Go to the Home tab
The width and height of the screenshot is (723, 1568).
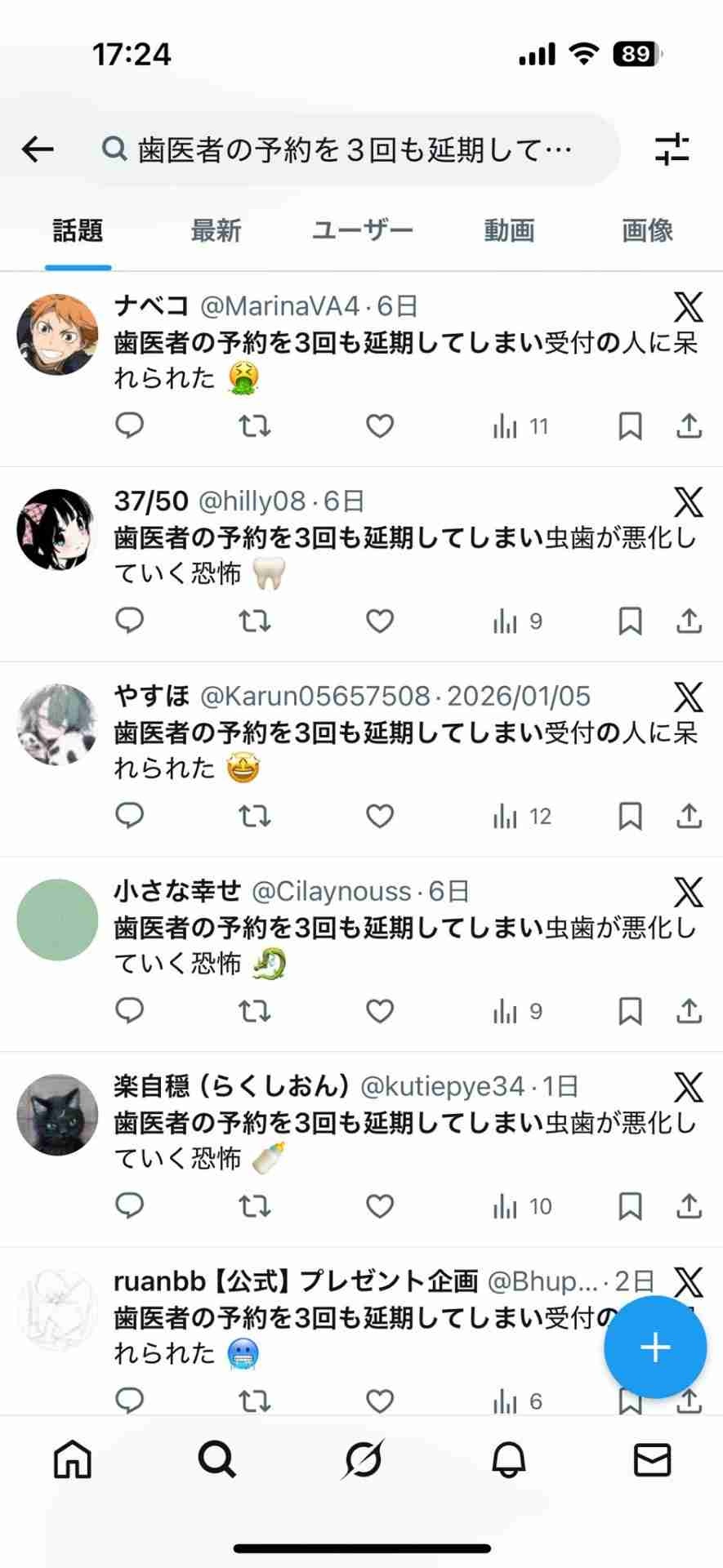click(73, 1459)
